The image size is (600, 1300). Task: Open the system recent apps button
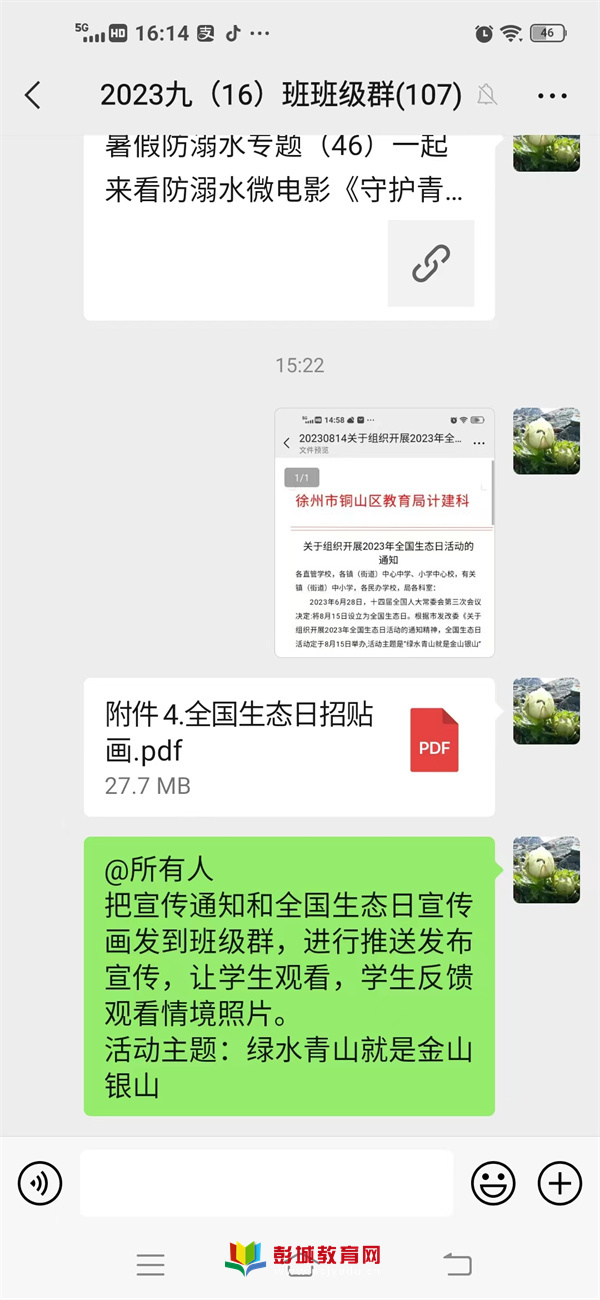point(150,1264)
